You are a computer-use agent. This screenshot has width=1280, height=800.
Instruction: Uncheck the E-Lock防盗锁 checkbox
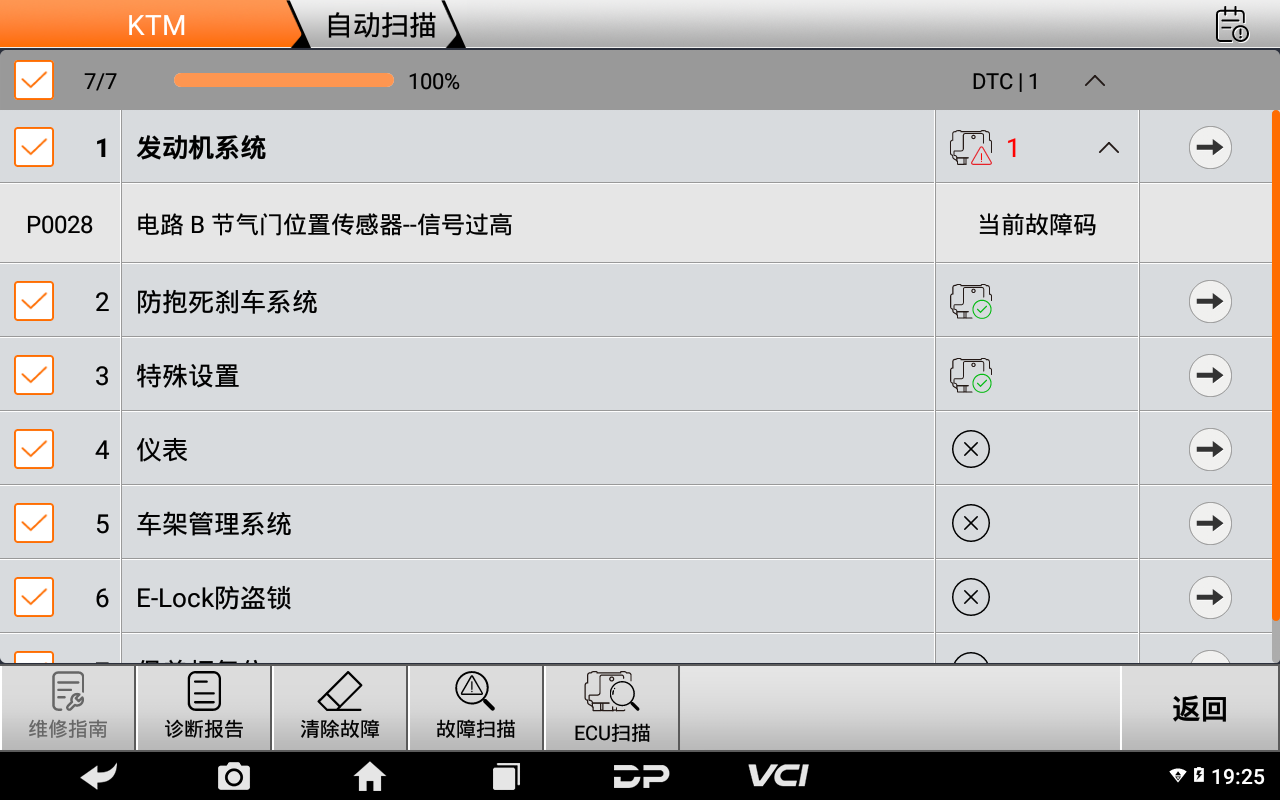(35, 597)
